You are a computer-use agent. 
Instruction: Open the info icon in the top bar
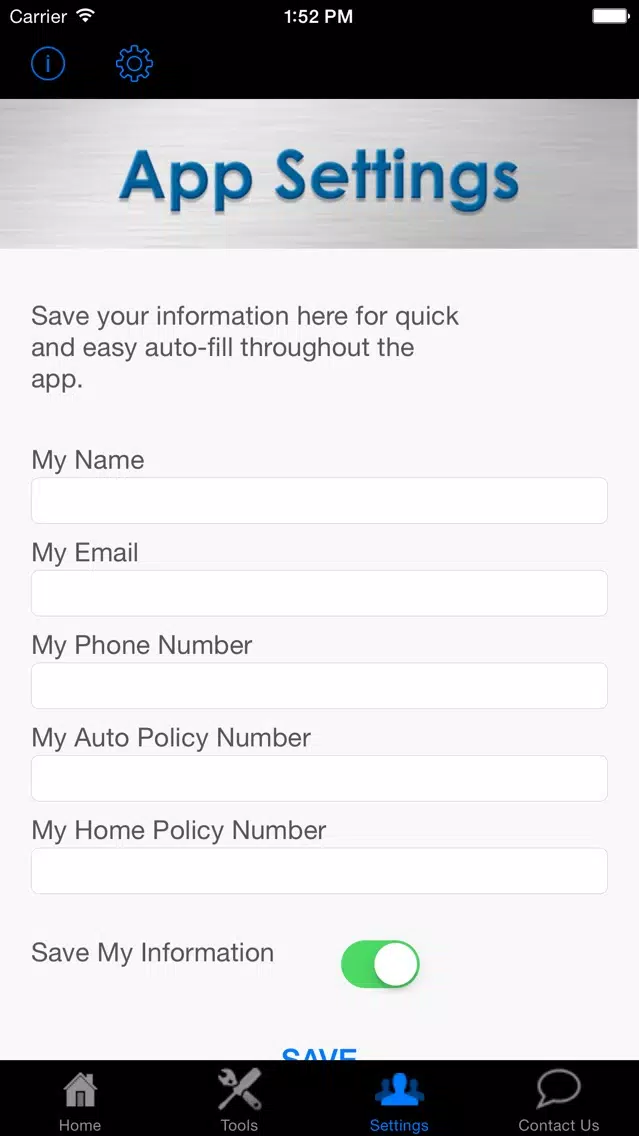tap(48, 64)
